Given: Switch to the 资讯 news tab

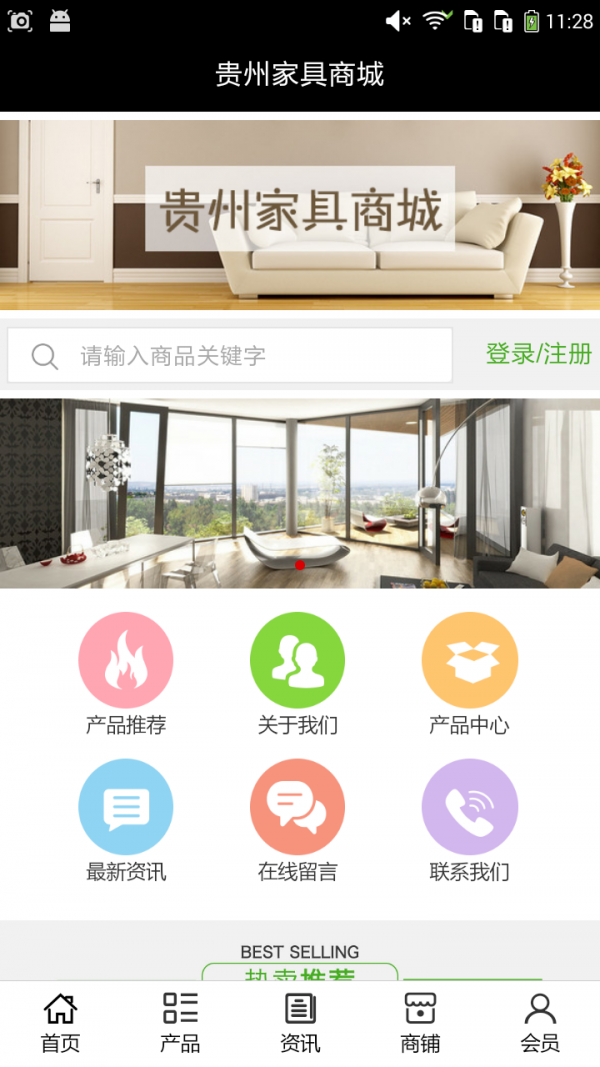Looking at the screenshot, I should (300, 1023).
